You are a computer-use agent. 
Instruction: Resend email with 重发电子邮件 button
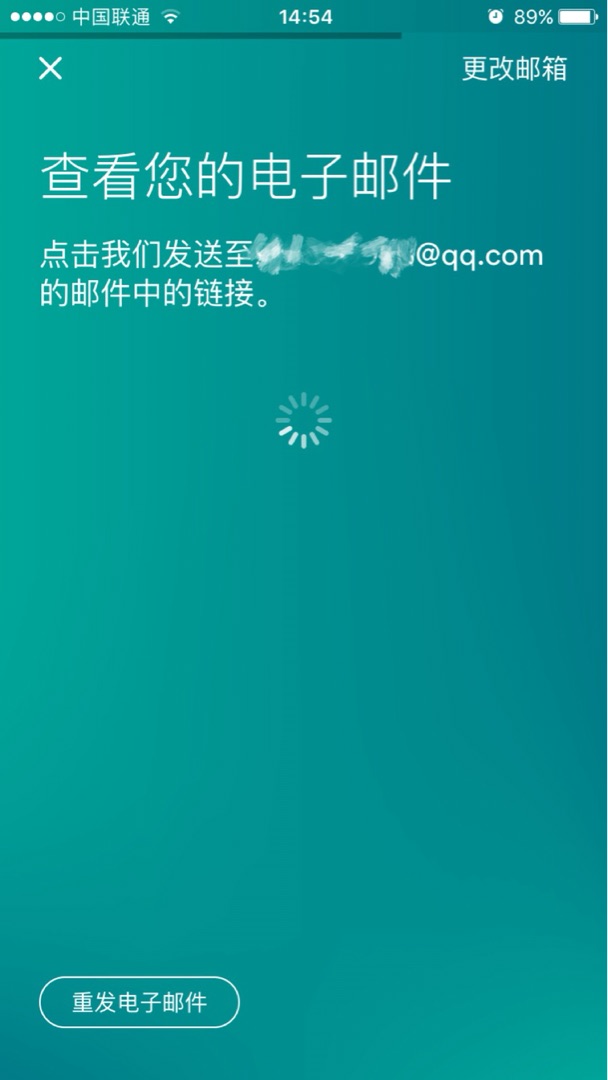click(x=139, y=1002)
